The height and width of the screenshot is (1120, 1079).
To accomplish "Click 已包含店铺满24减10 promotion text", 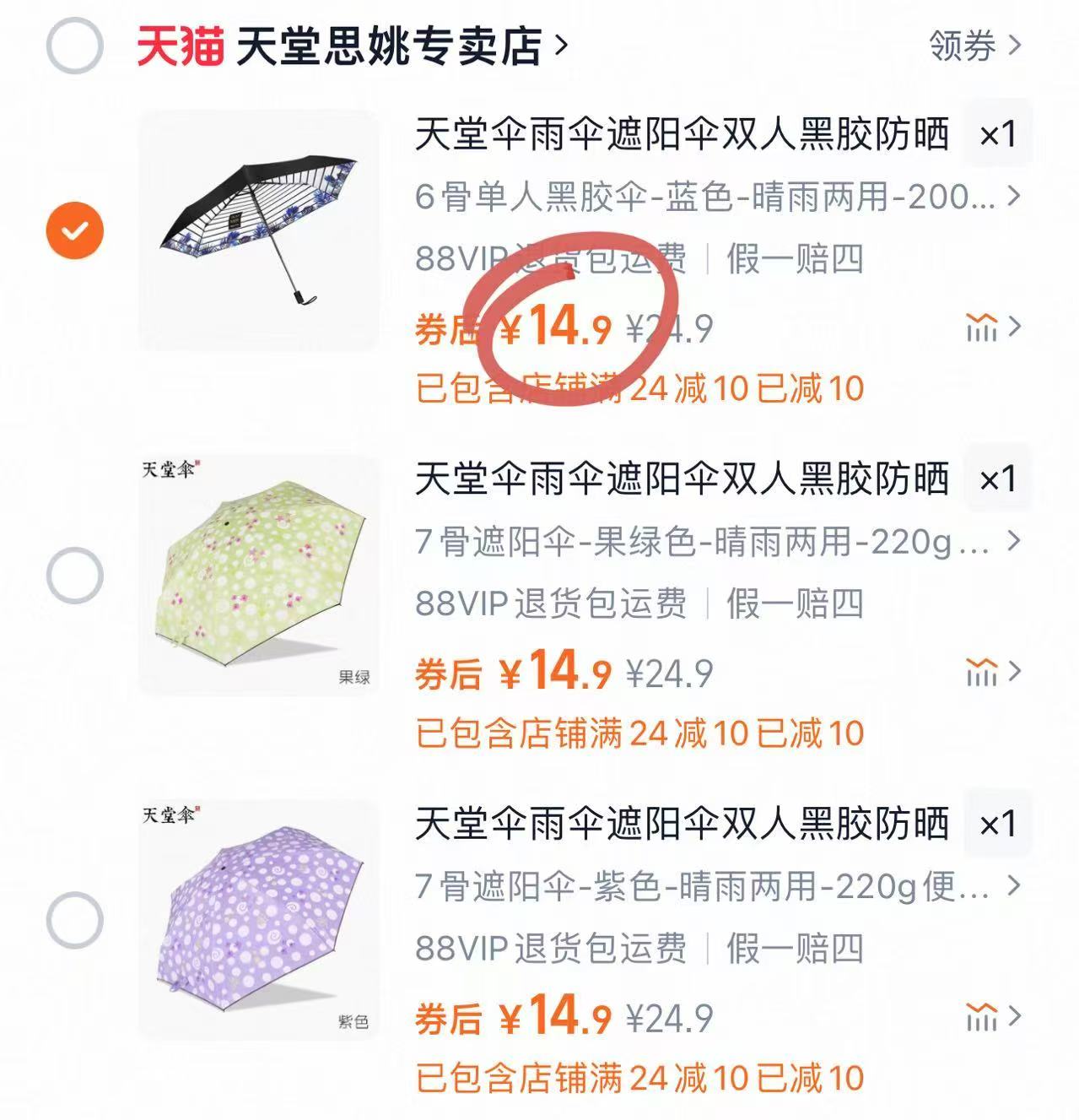I will tap(637, 387).
